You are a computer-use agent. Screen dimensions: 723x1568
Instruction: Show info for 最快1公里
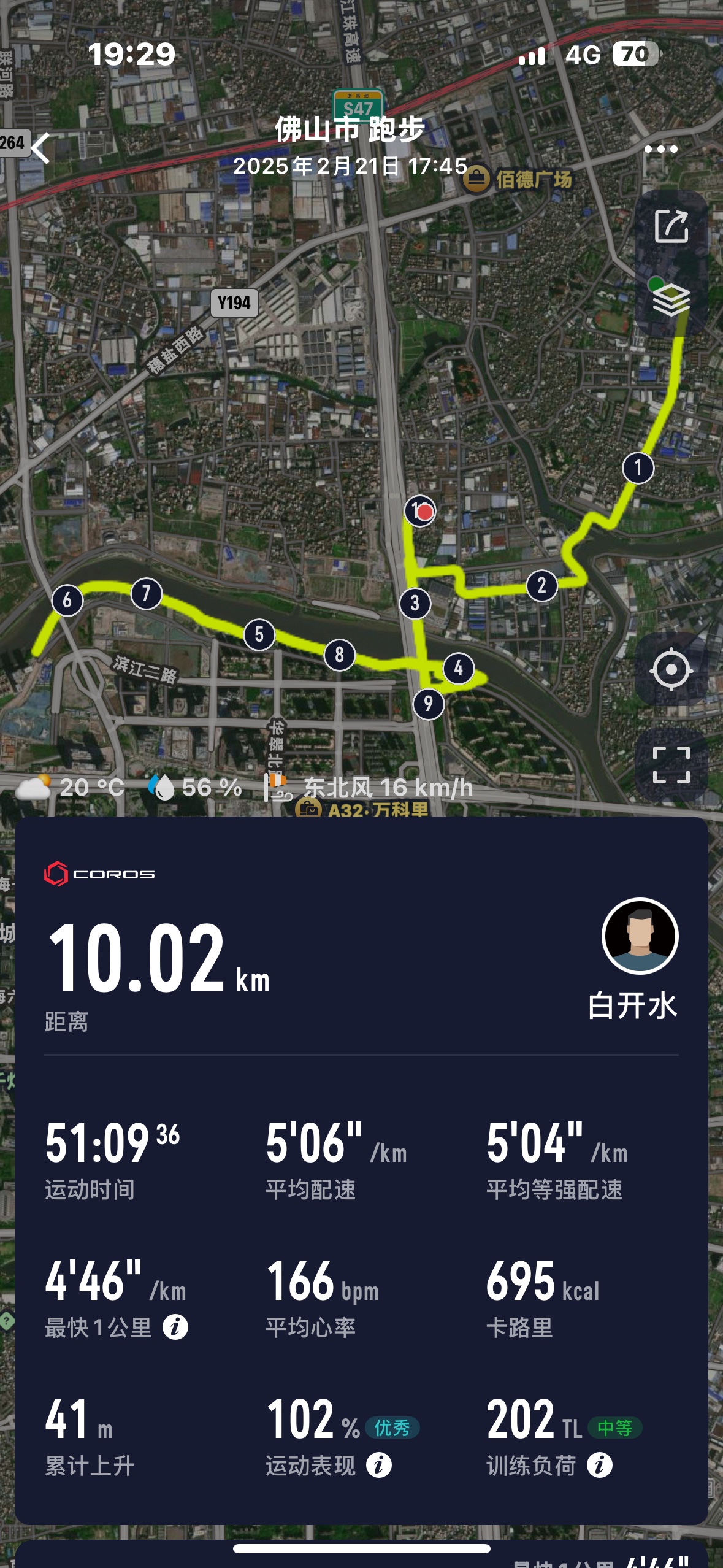[175, 1327]
